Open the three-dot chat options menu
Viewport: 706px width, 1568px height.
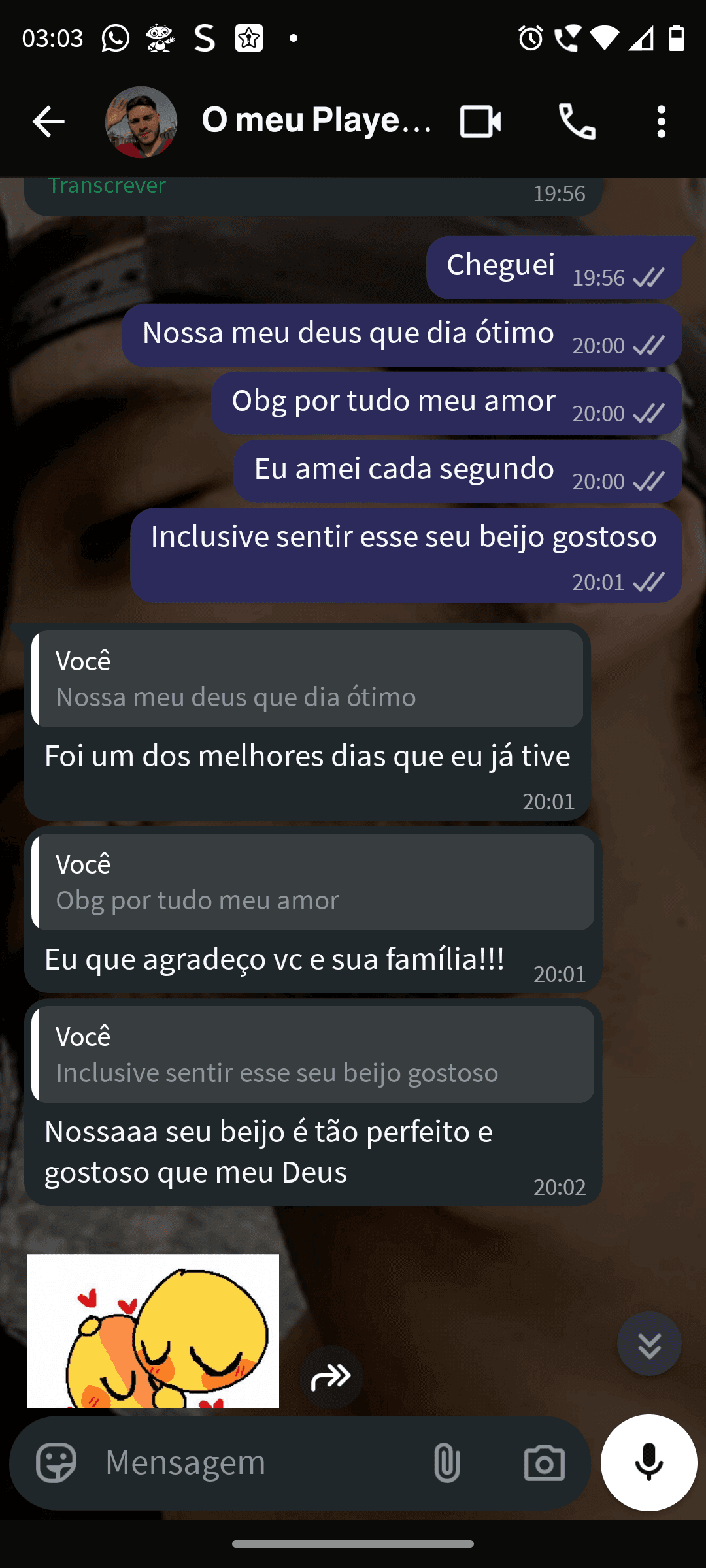pos(662,122)
